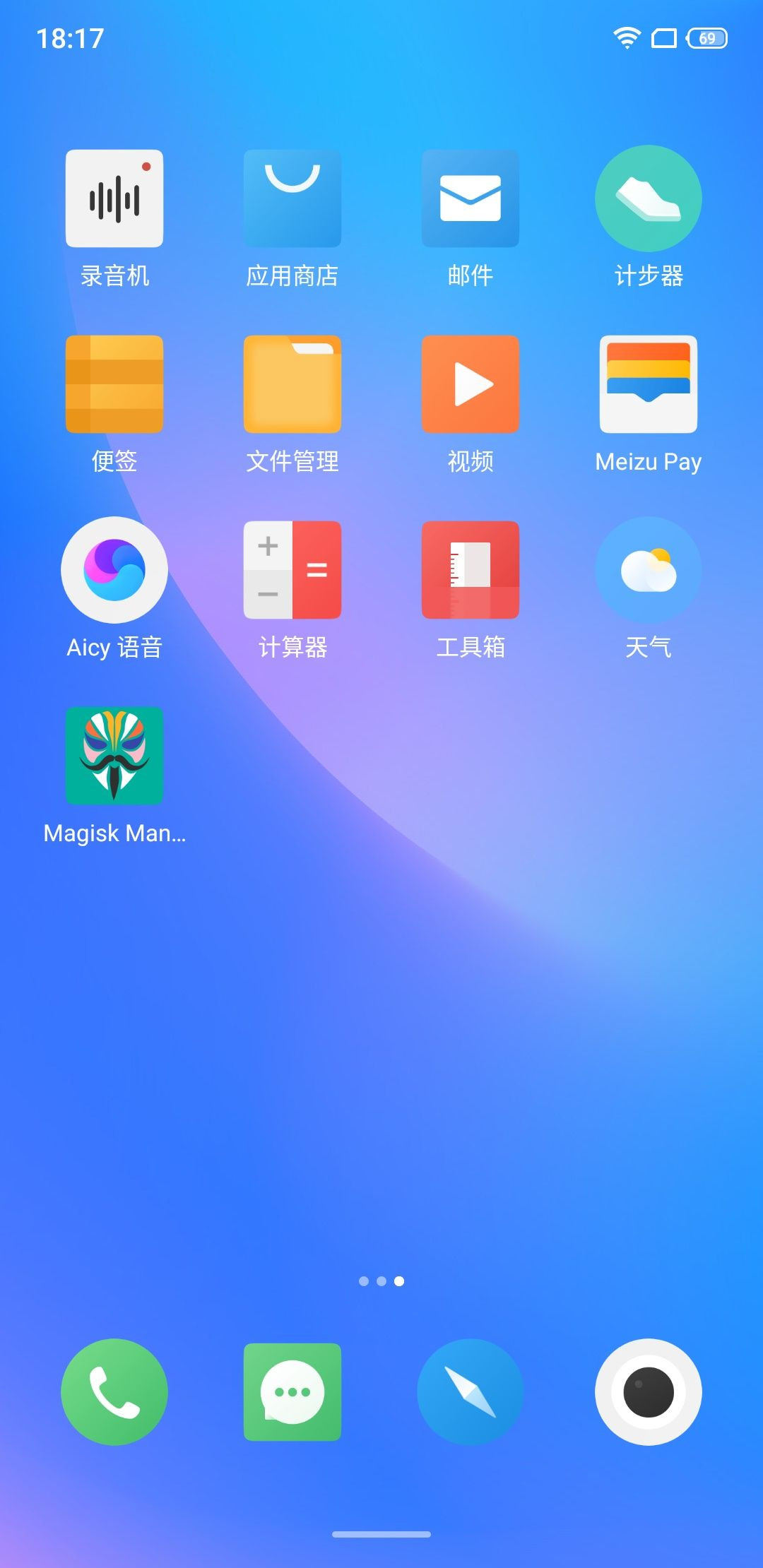Open the 视频 video app

(471, 384)
